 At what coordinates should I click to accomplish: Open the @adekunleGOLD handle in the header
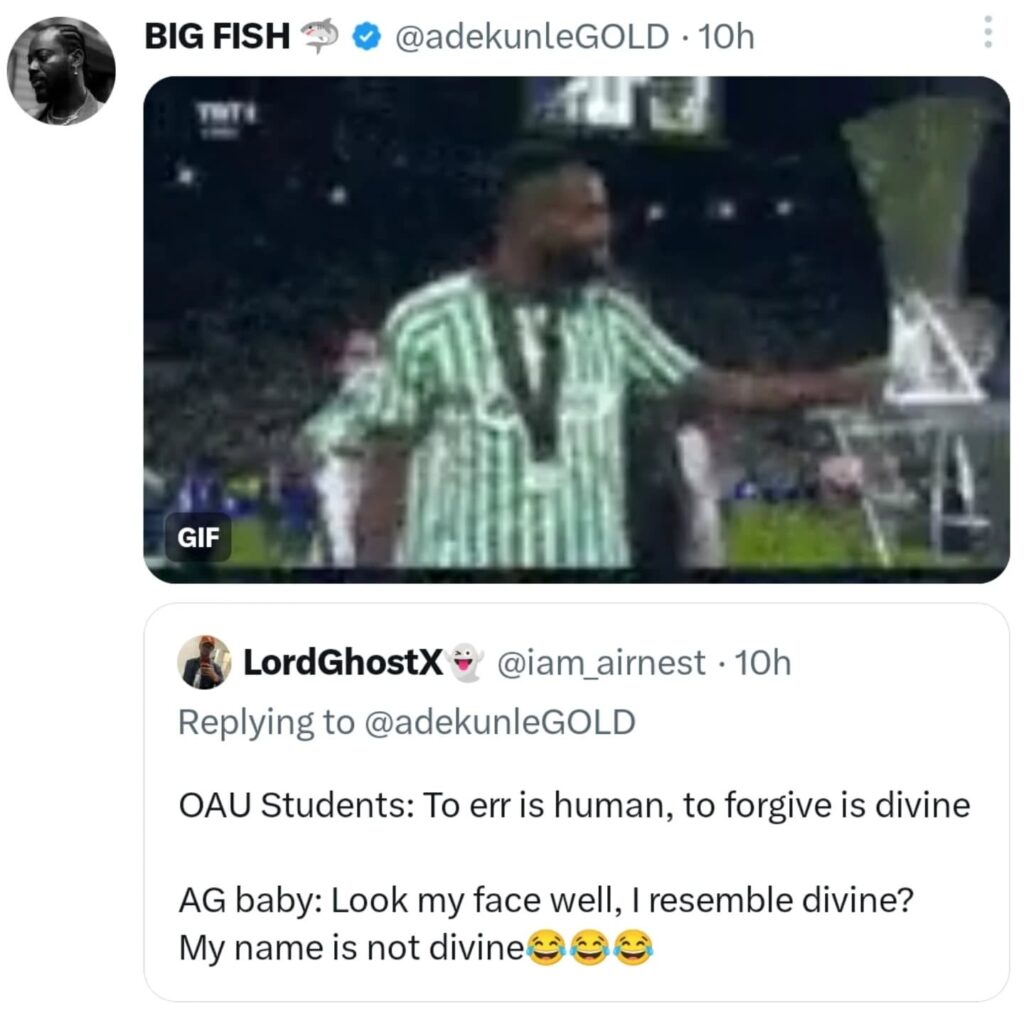coord(532,37)
